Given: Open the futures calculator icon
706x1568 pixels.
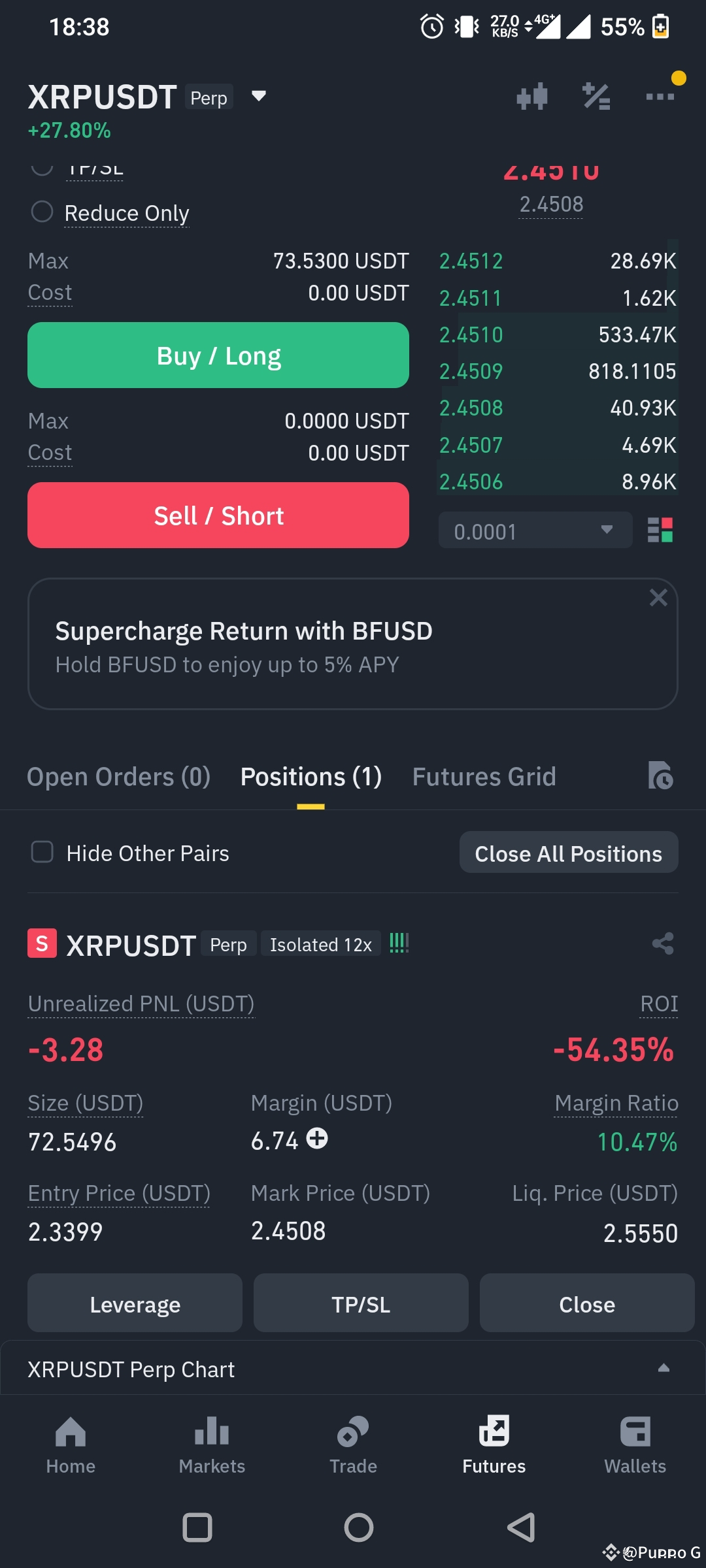Looking at the screenshot, I should 595,95.
